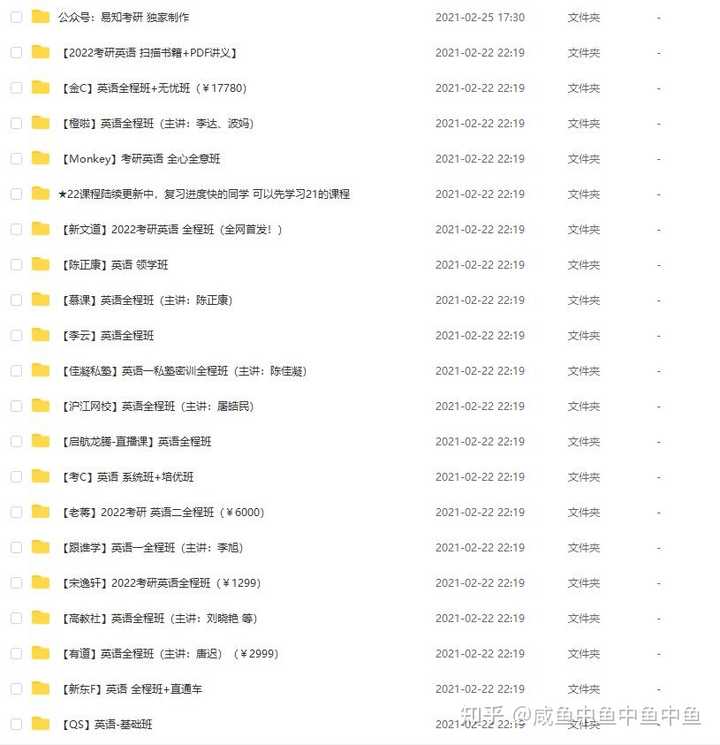The height and width of the screenshot is (745, 720).
Task: Open 佳凝私塾 英语一私塾密训全程班 folder
Action: pos(182,371)
